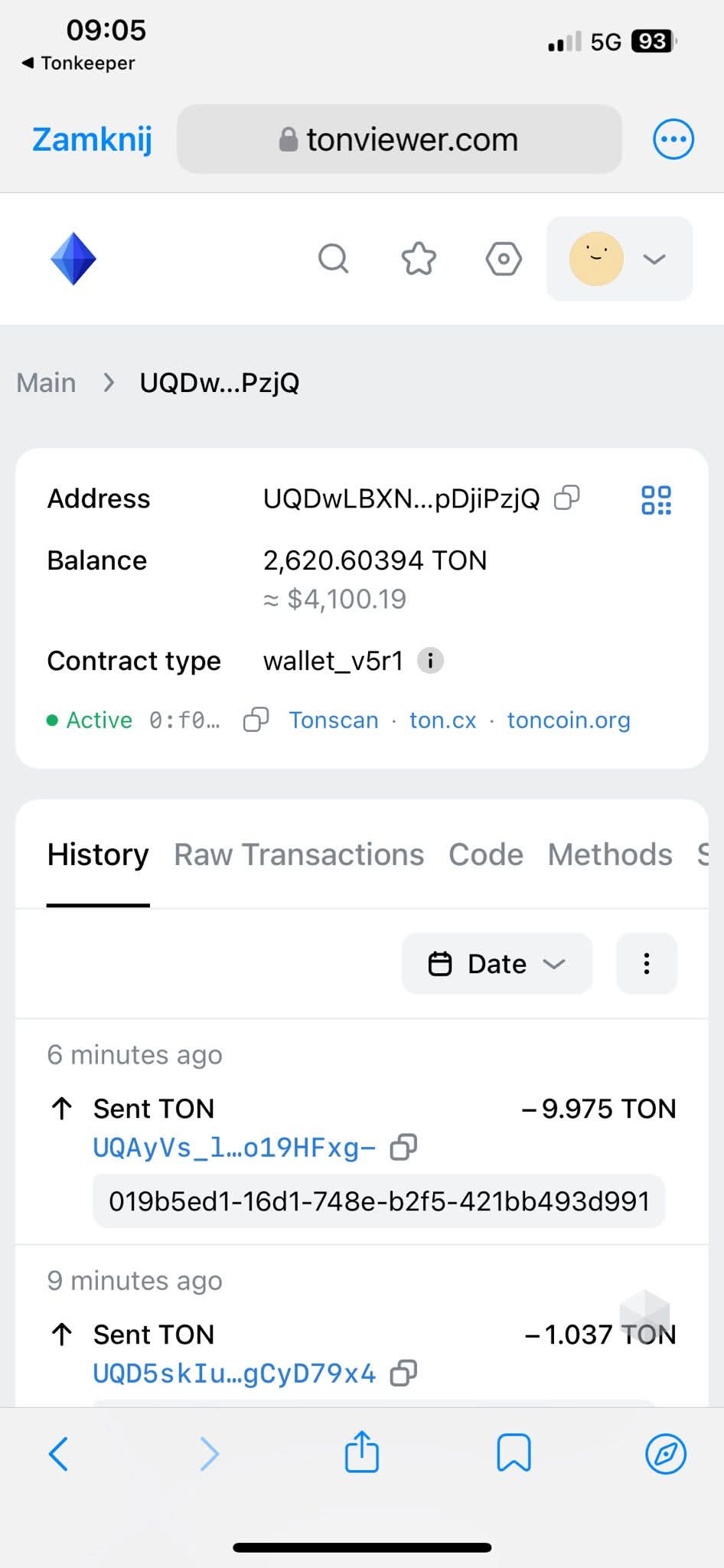This screenshot has width=724, height=1568.
Task: Expand the account avatar dropdown
Action: coord(619,259)
